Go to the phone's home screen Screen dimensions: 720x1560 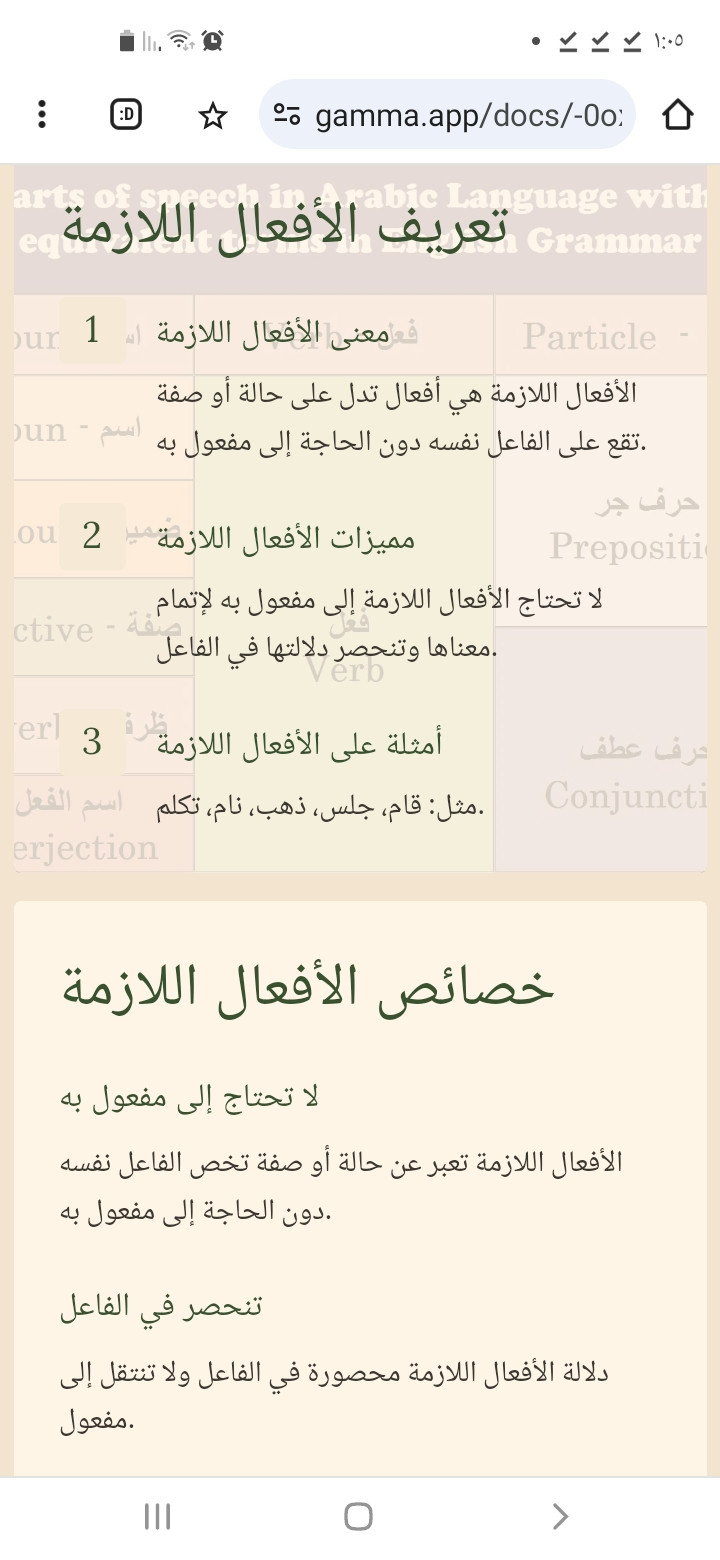(x=358, y=1517)
